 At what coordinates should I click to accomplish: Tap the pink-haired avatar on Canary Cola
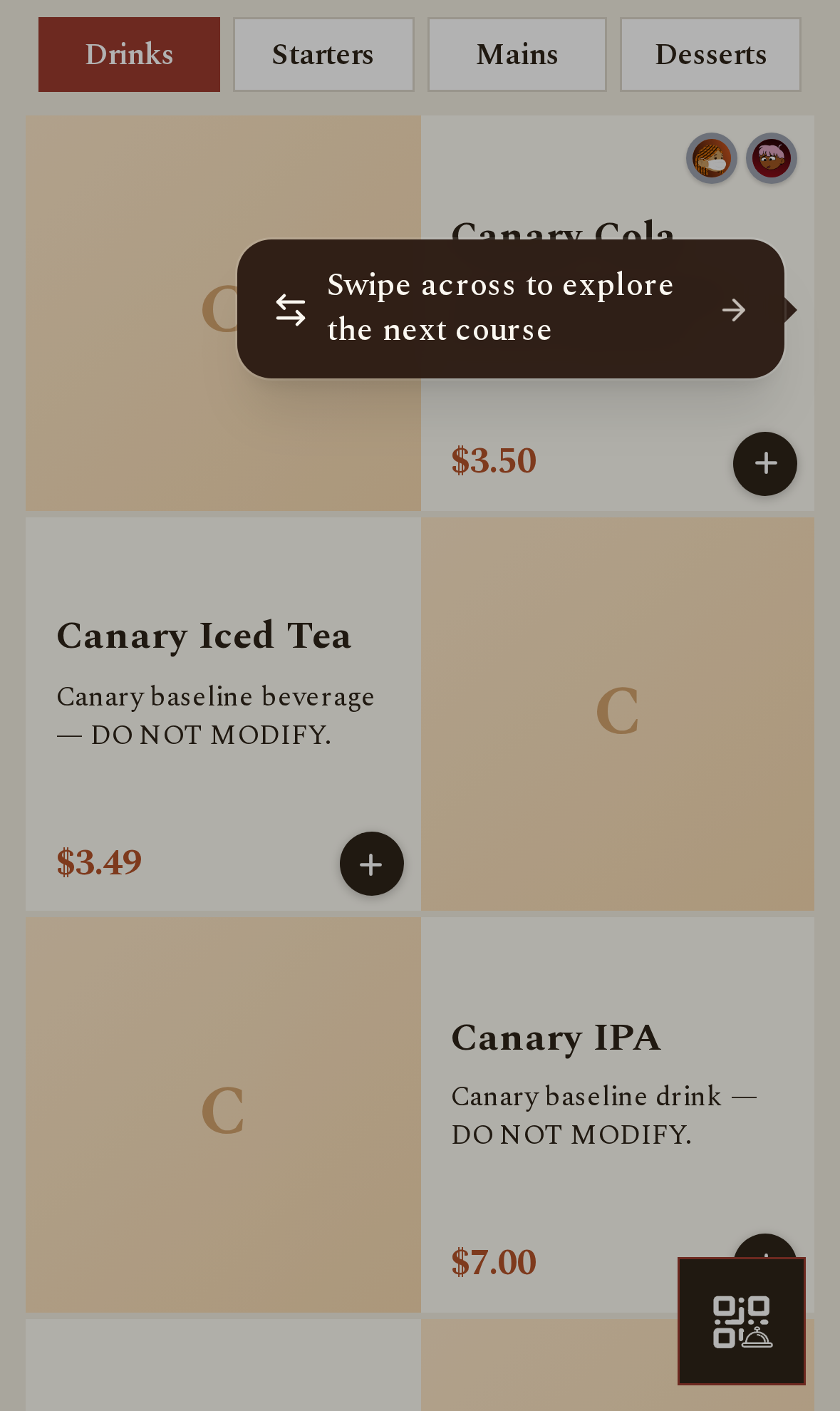[772, 158]
